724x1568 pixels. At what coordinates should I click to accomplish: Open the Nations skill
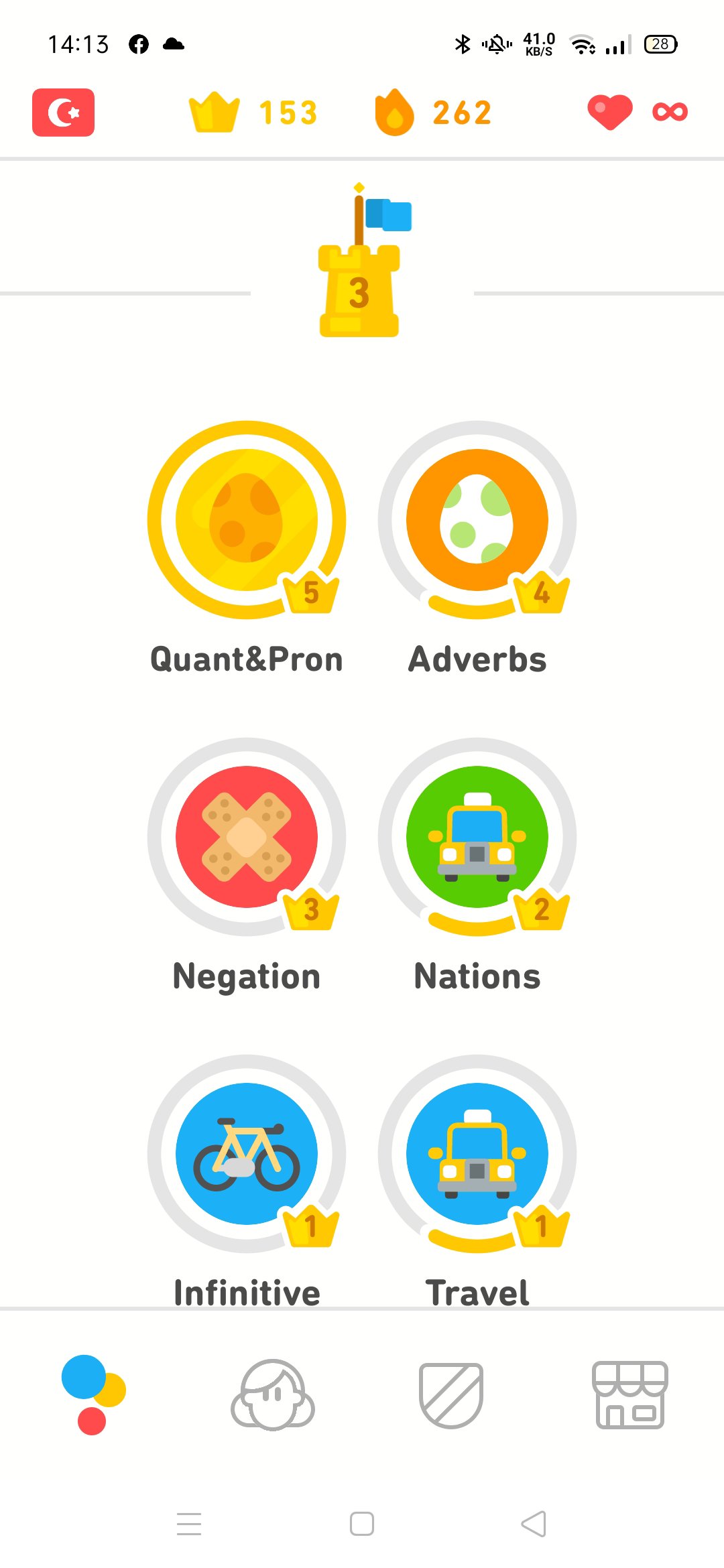coord(477,837)
